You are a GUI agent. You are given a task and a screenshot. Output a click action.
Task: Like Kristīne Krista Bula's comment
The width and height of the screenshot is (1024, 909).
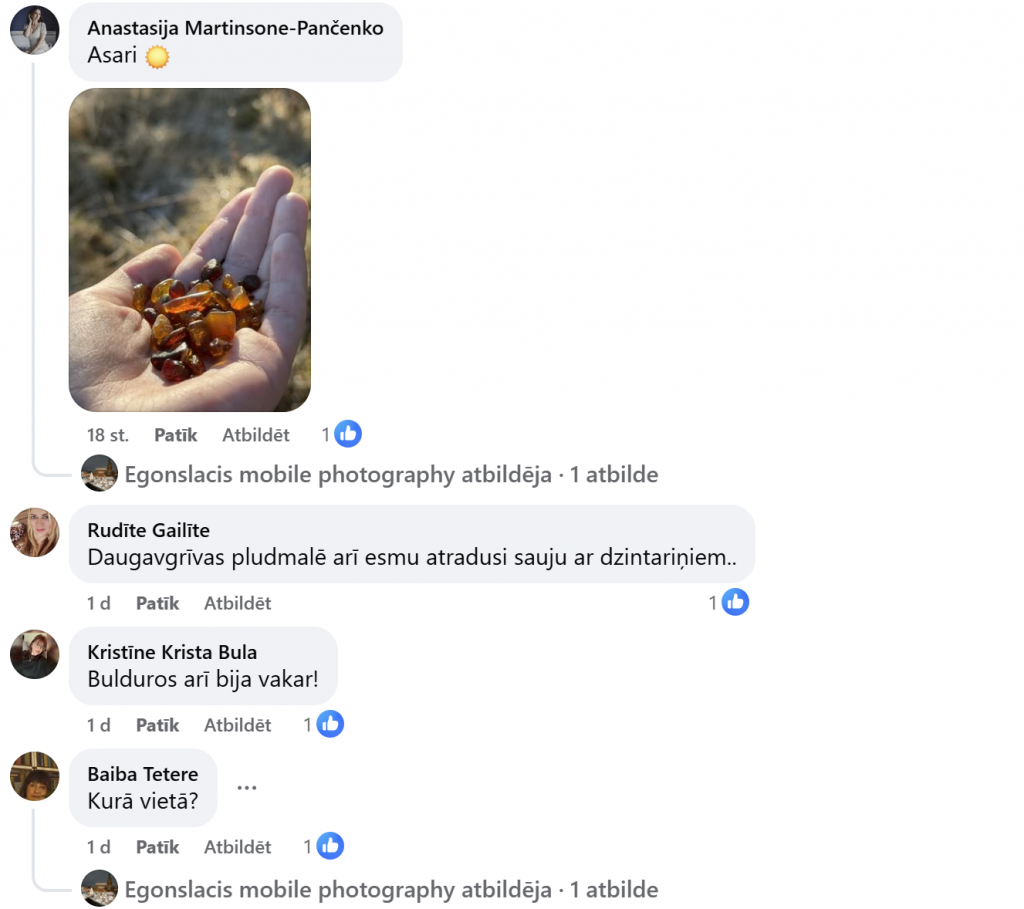point(157,725)
